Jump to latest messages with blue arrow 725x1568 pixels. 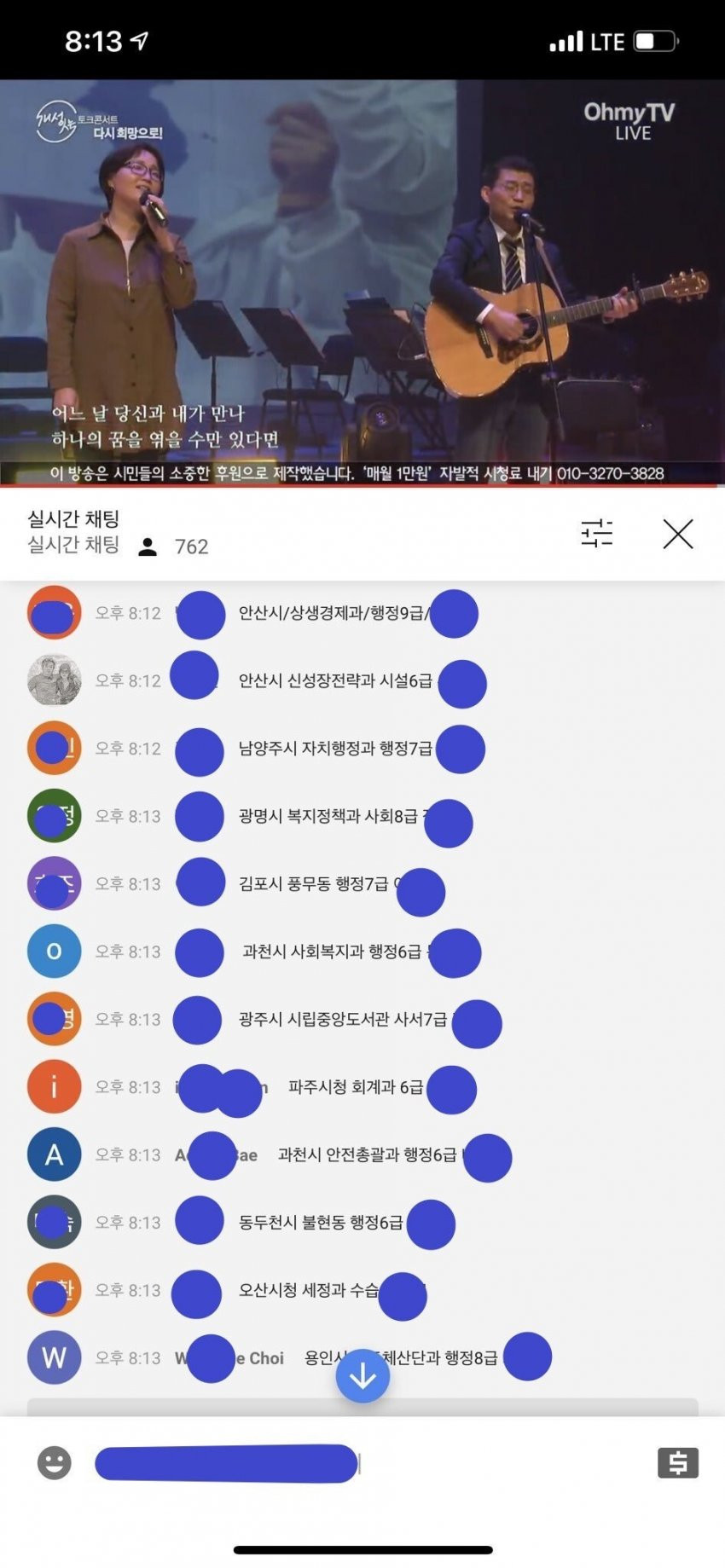(x=362, y=1374)
